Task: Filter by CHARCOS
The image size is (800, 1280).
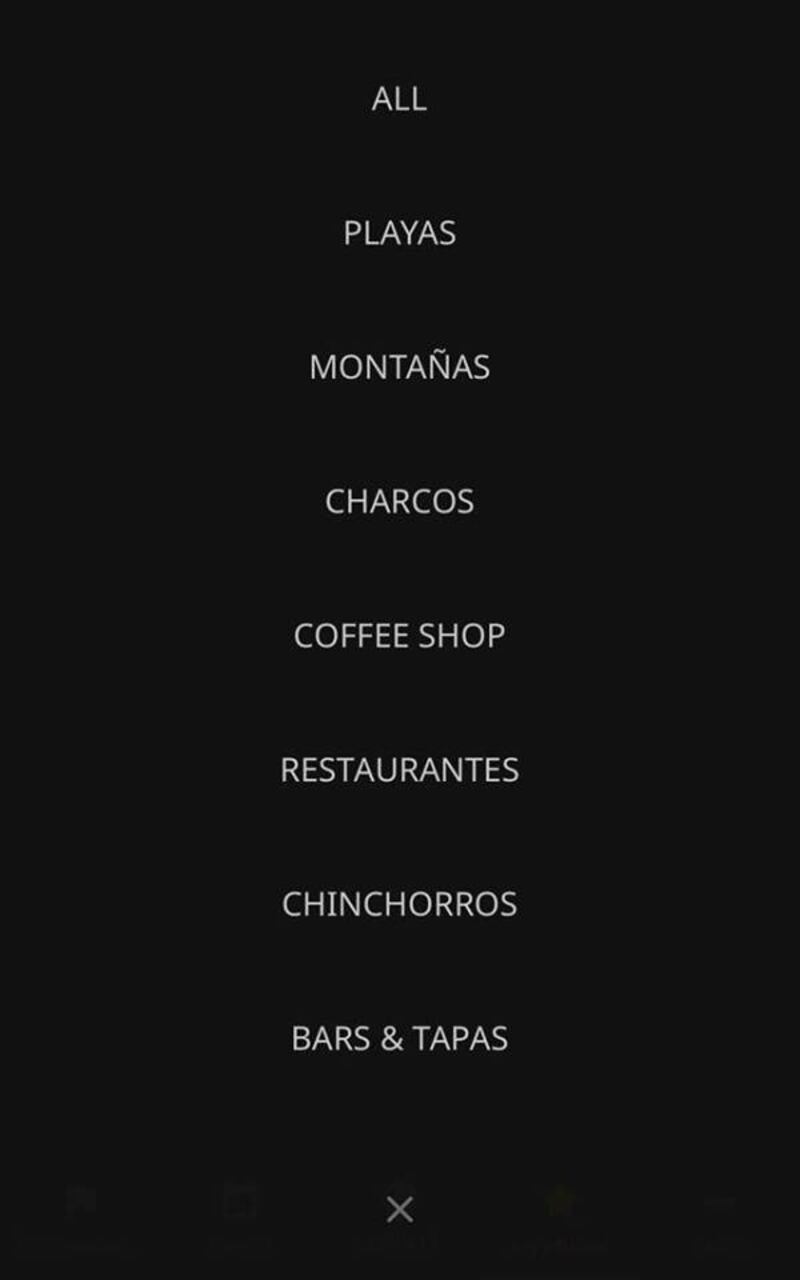Action: tap(399, 501)
